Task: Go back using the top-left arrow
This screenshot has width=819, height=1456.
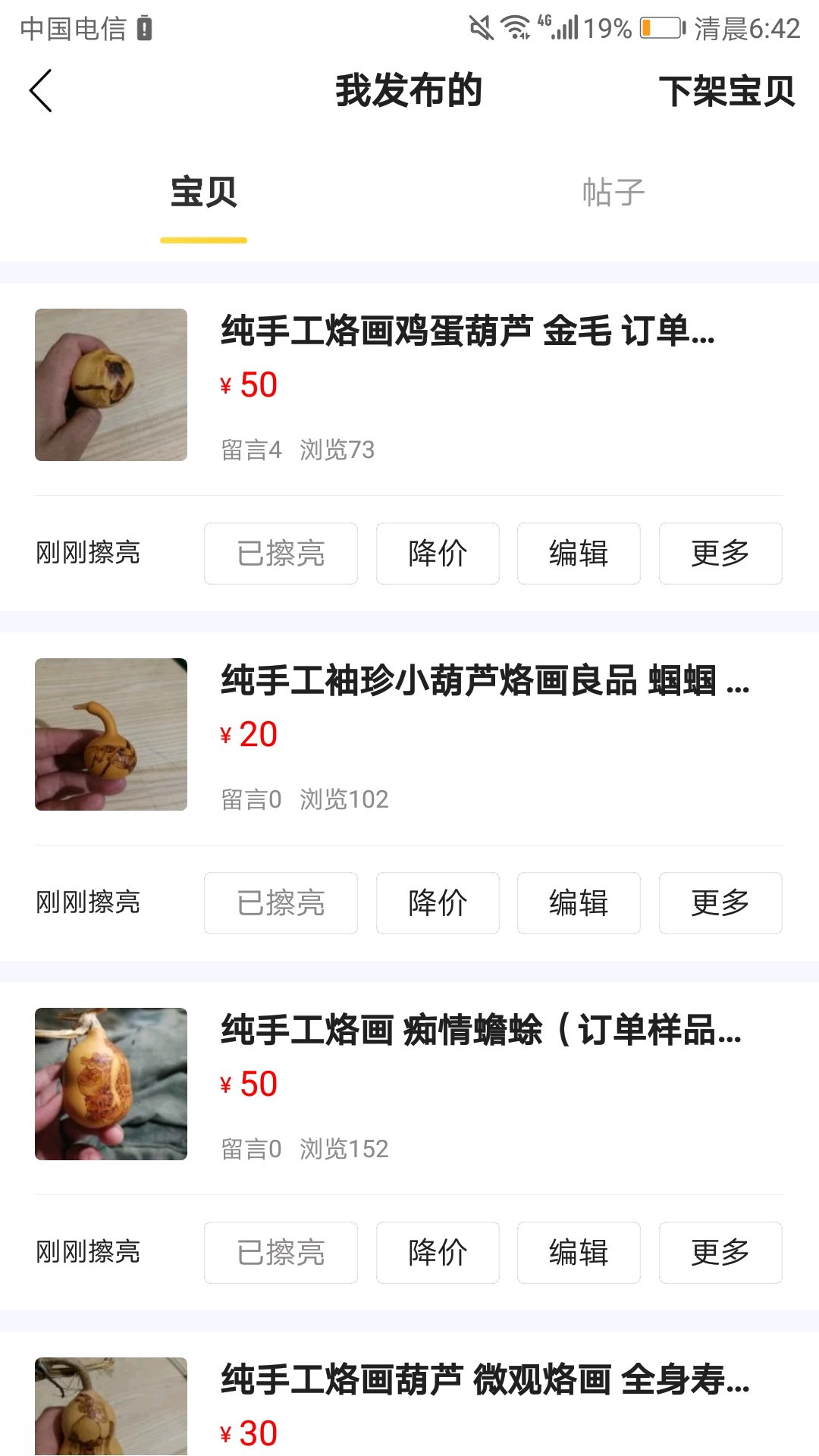Action: pos(41,91)
